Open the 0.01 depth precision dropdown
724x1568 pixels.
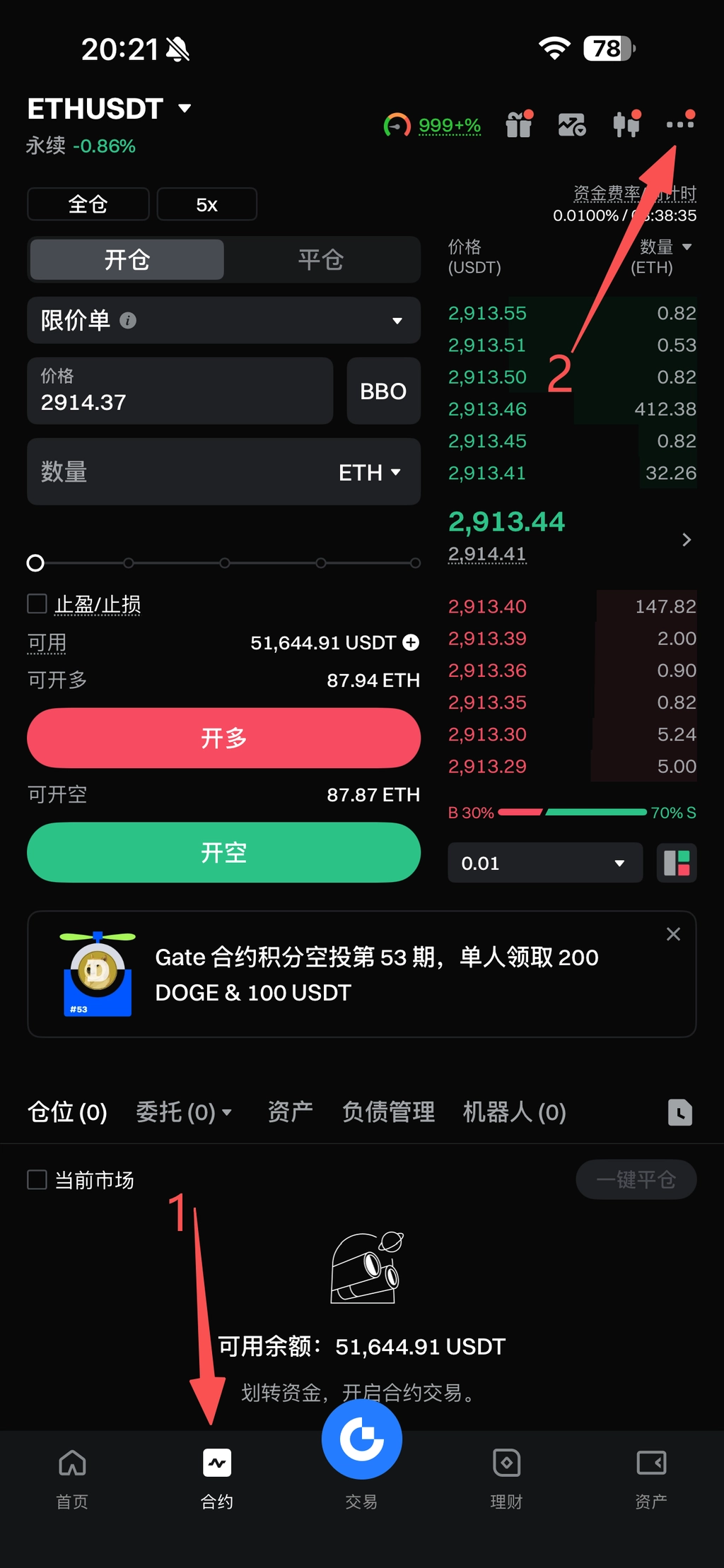[544, 863]
